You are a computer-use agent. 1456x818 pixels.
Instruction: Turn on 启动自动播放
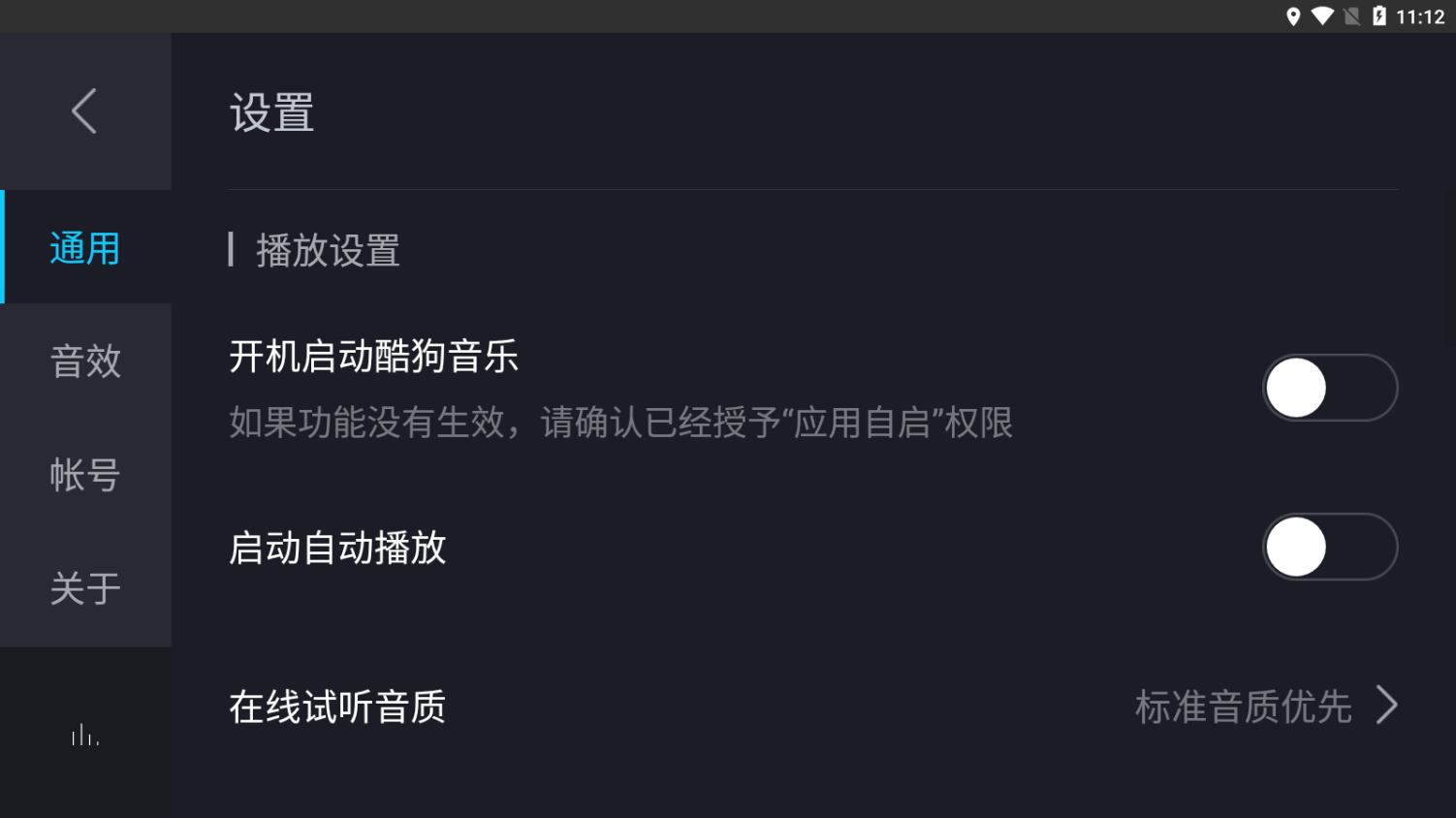coord(1329,547)
